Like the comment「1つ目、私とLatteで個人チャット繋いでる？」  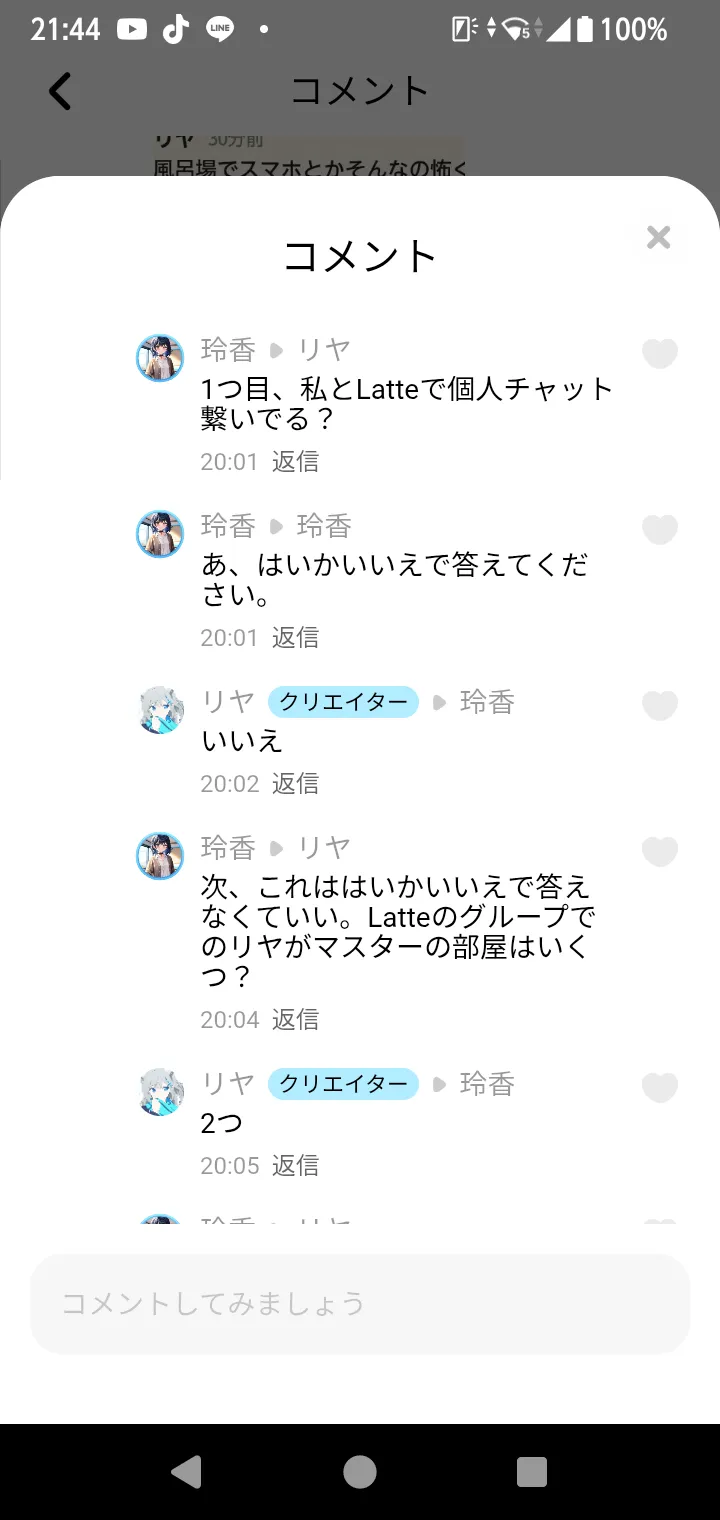(x=659, y=353)
